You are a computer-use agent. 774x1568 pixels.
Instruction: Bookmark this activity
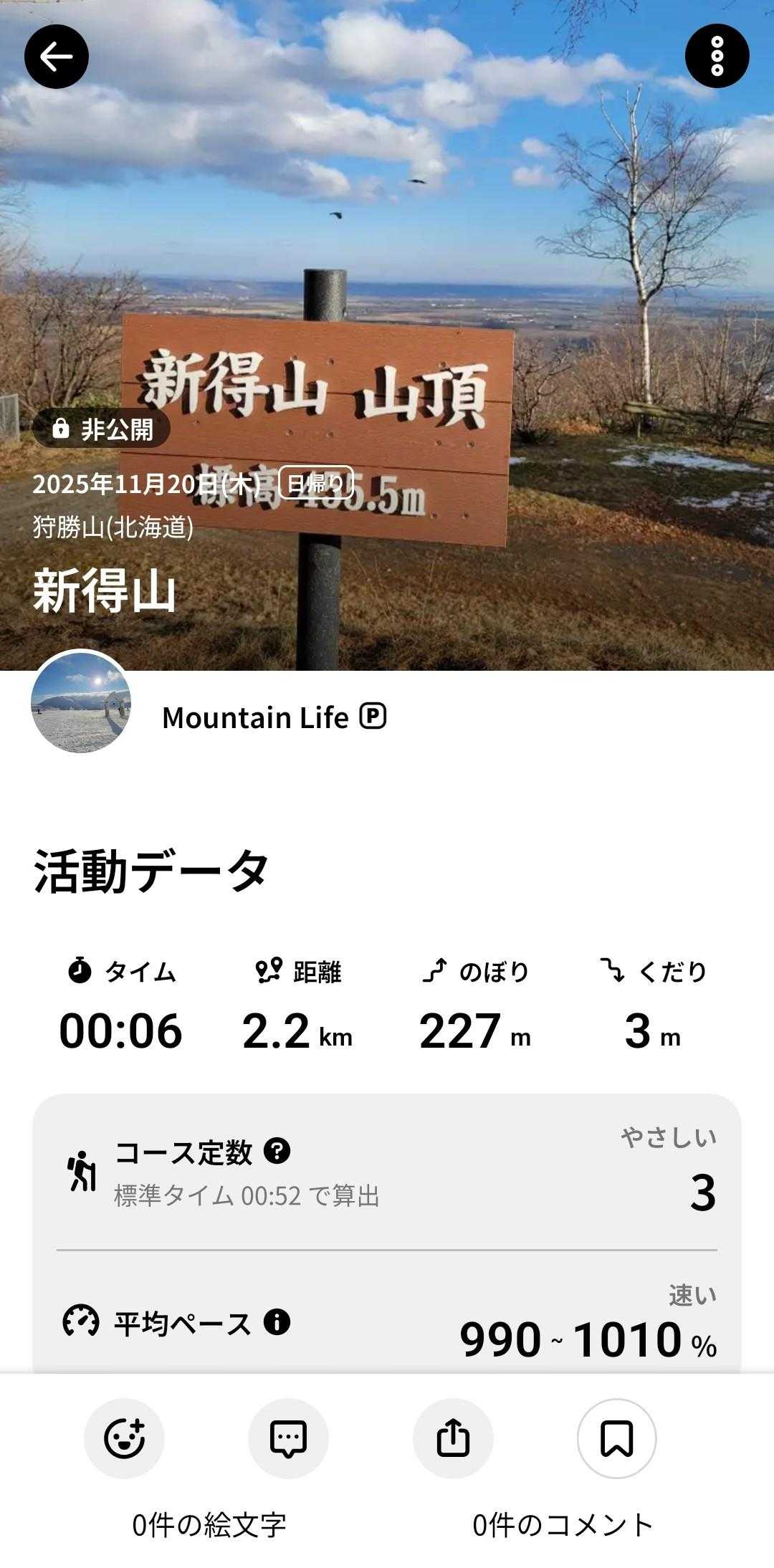[616, 1438]
